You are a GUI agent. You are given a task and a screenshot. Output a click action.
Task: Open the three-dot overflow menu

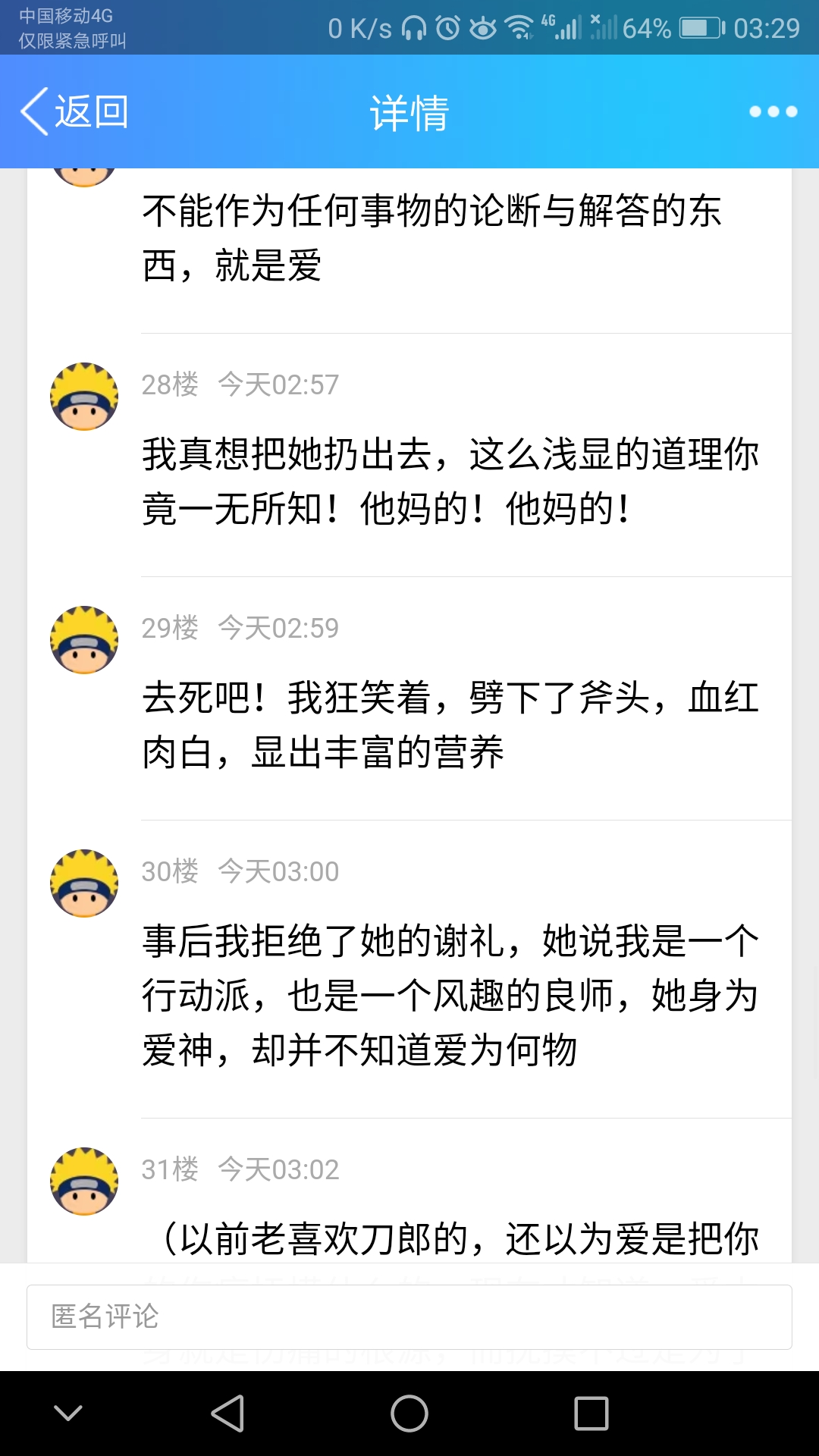[773, 111]
